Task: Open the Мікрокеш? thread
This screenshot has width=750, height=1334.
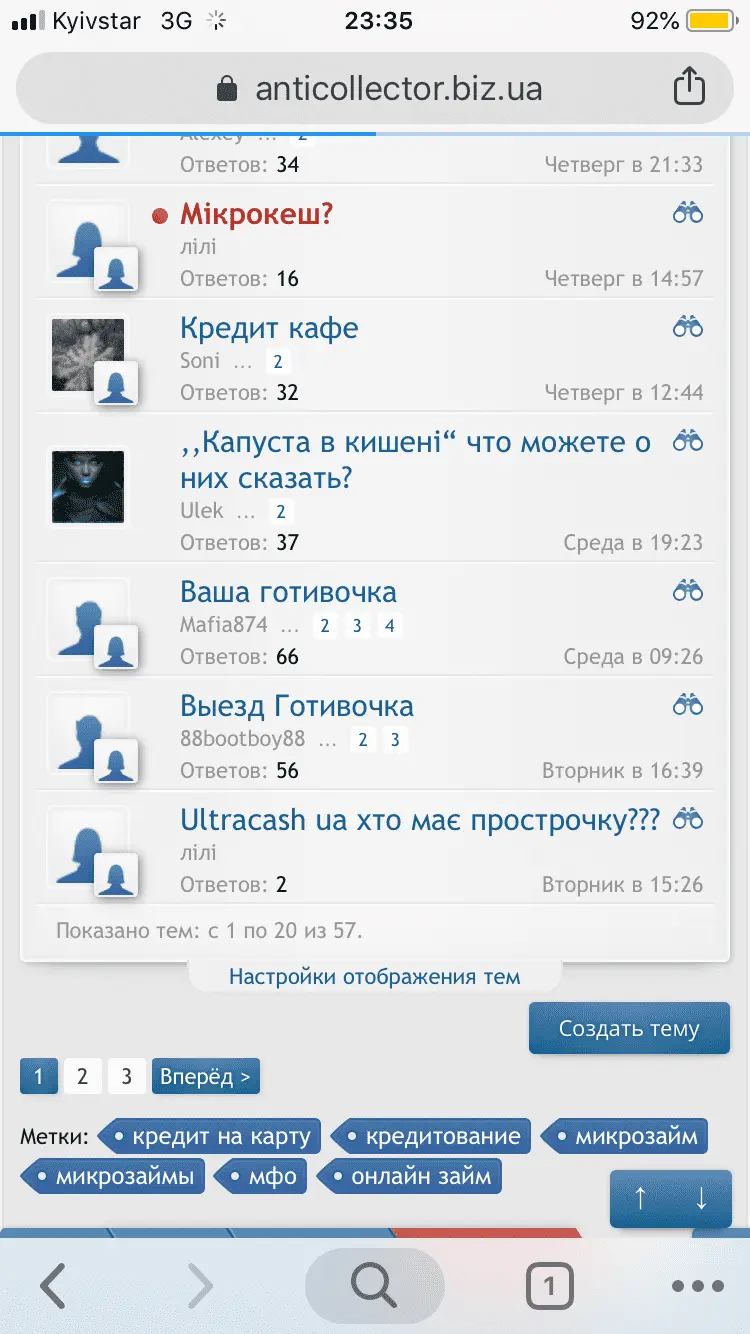Action: click(256, 213)
